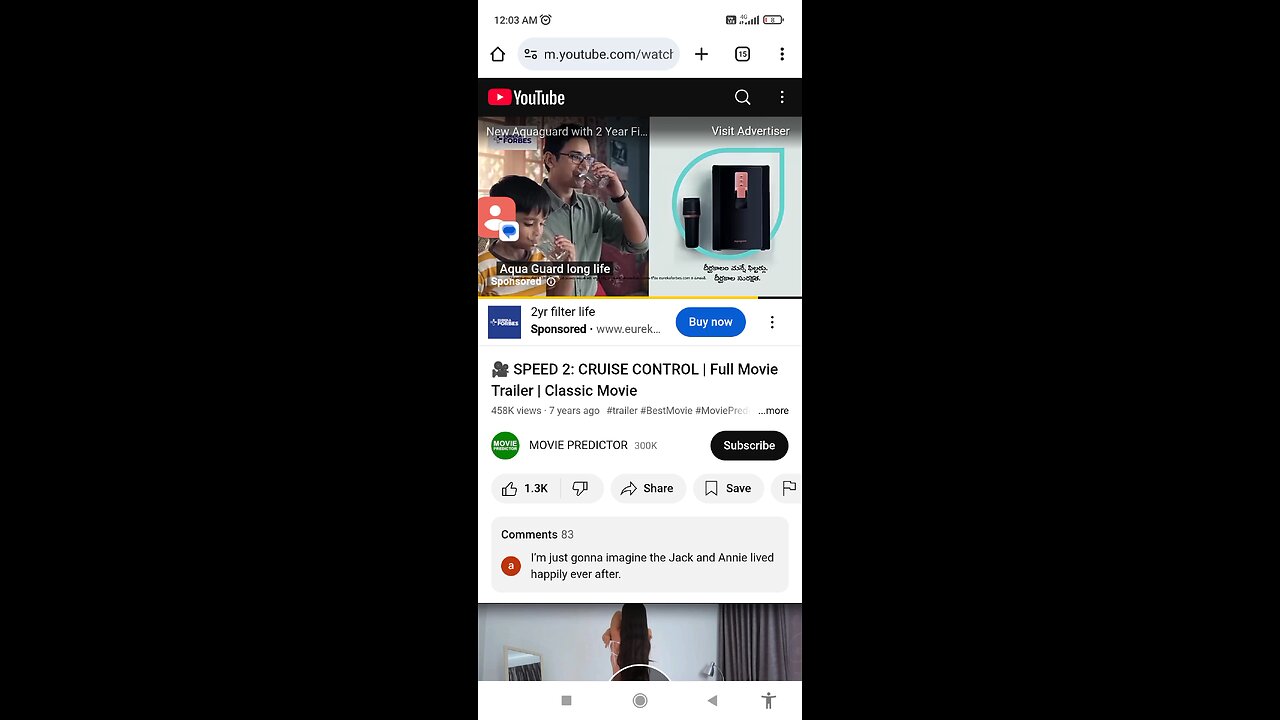The image size is (1280, 720).
Task: Tap Buy now on the Aquaguard ad
Action: click(x=710, y=322)
